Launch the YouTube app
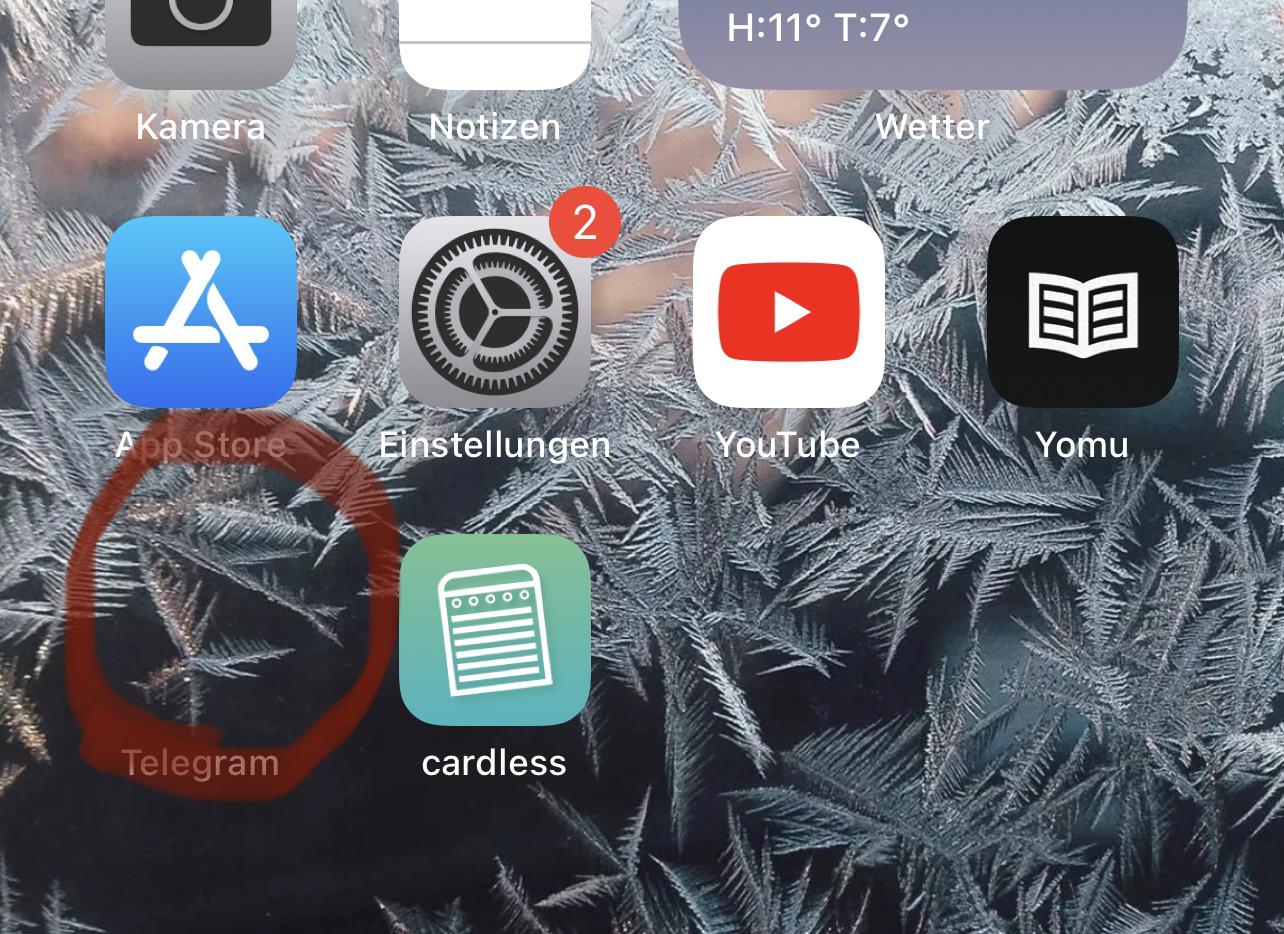Image resolution: width=1284 pixels, height=934 pixels. 789,312
